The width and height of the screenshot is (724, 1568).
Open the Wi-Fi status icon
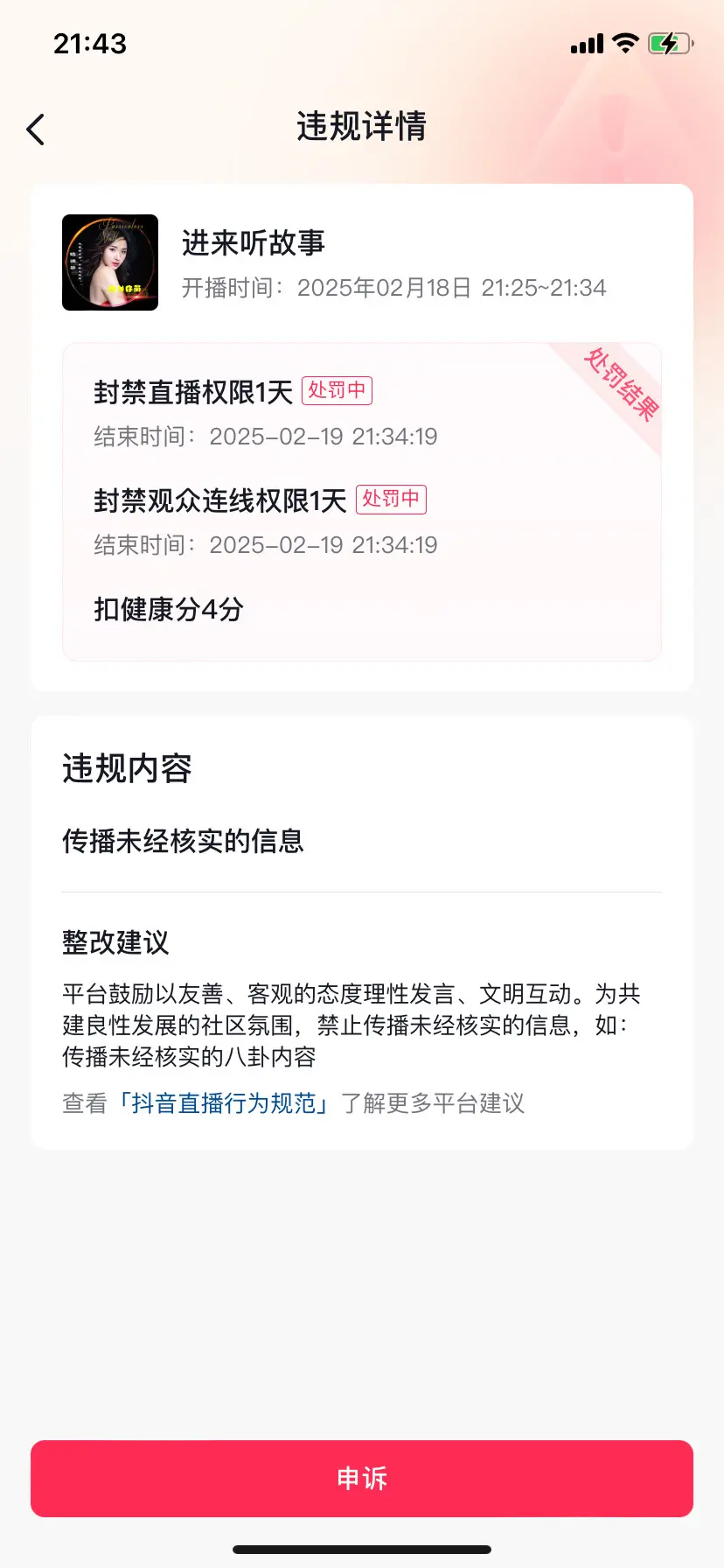click(624, 43)
